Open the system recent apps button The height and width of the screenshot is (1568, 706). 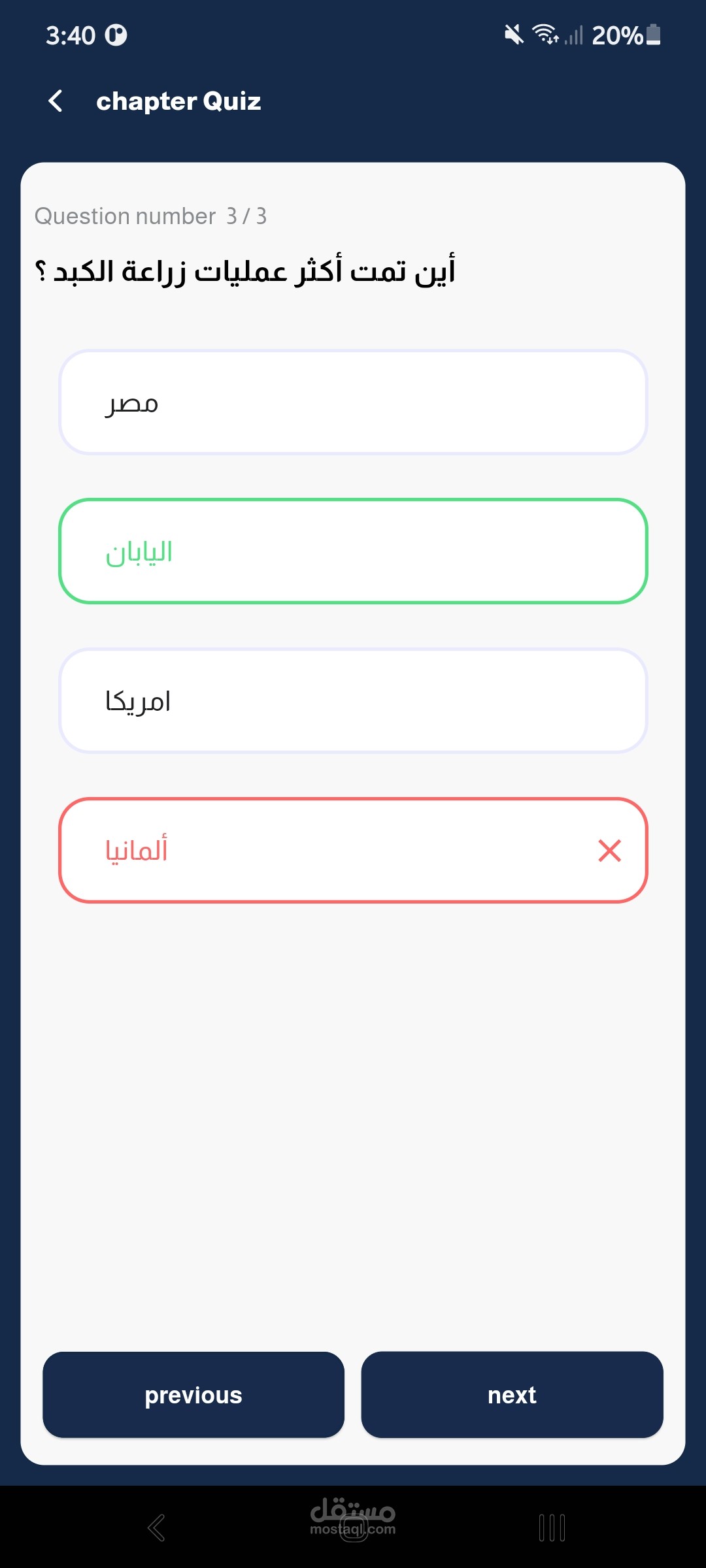pyautogui.click(x=552, y=1527)
